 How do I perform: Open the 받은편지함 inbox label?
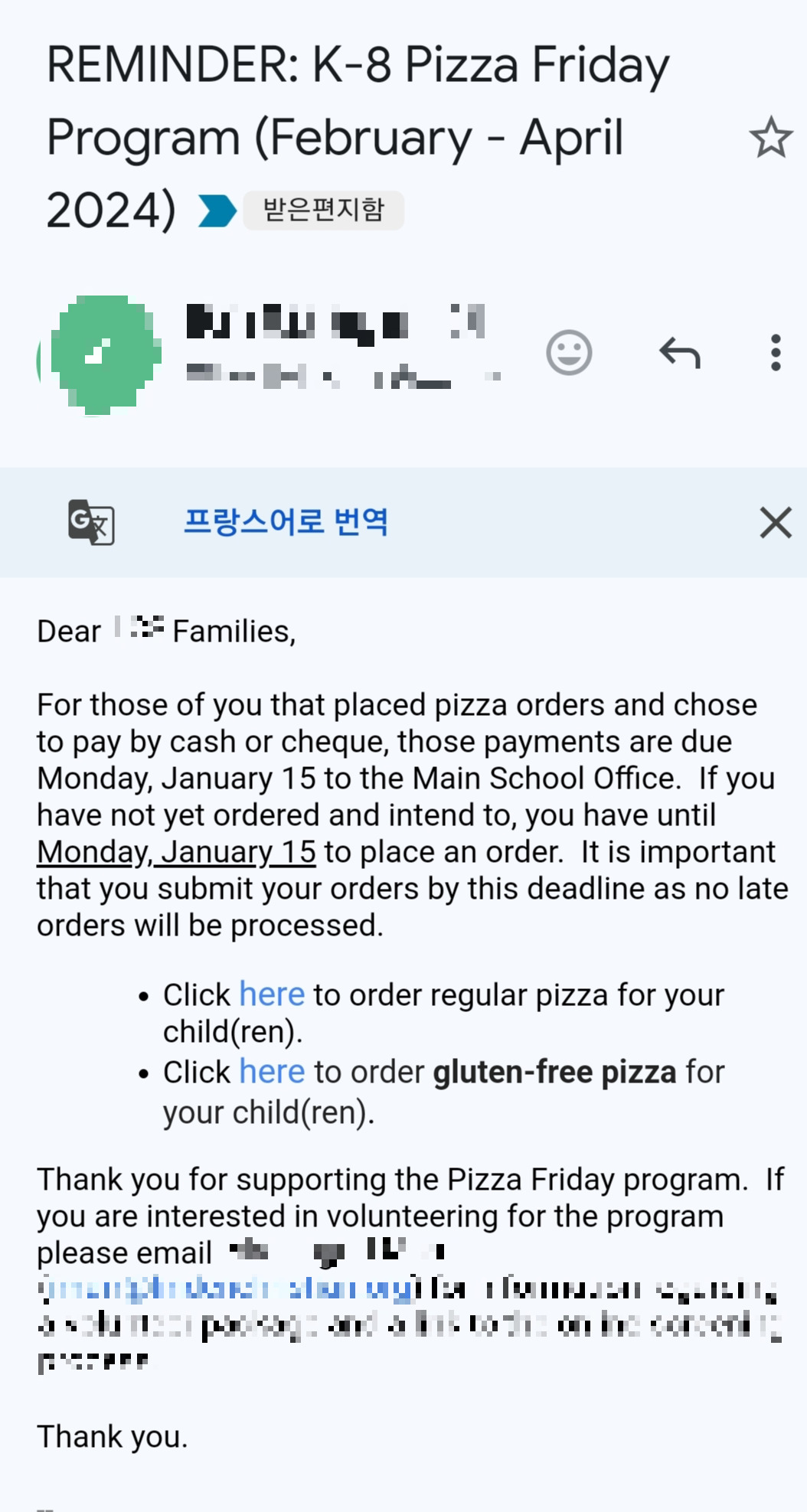(325, 209)
